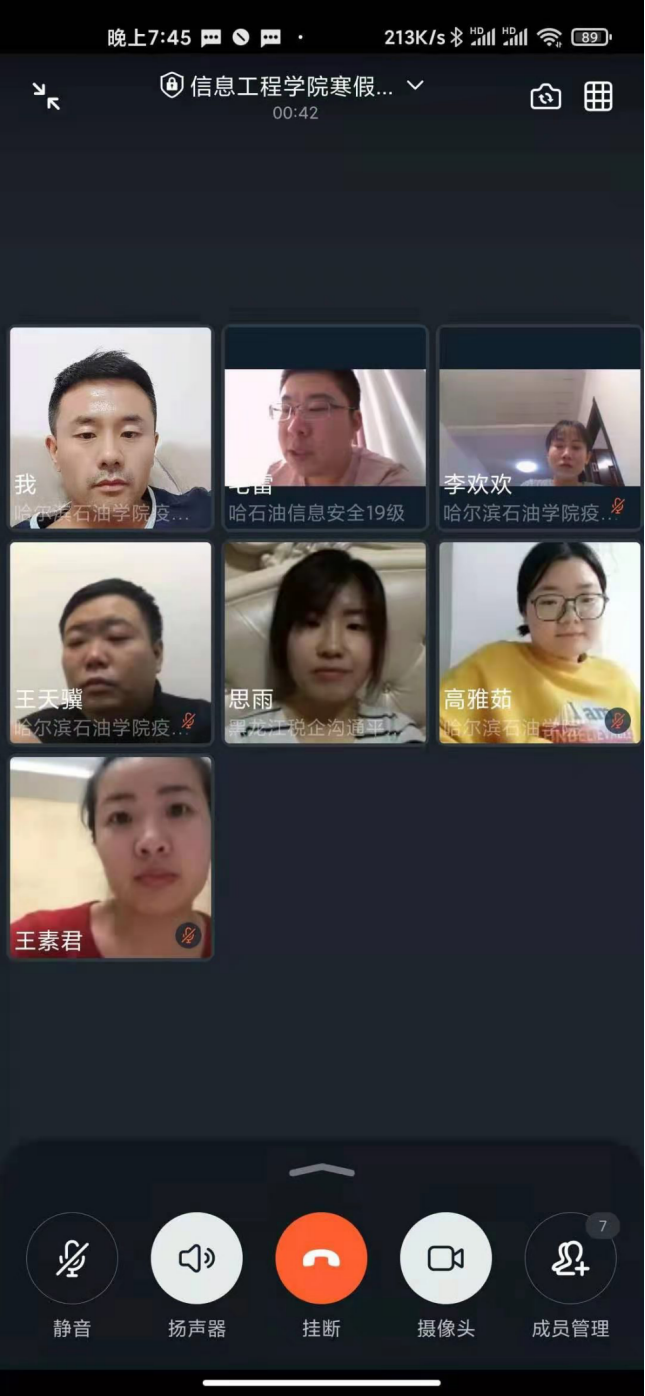Hang up with the 挂断 button
This screenshot has width=645, height=1396.
[x=321, y=1258]
